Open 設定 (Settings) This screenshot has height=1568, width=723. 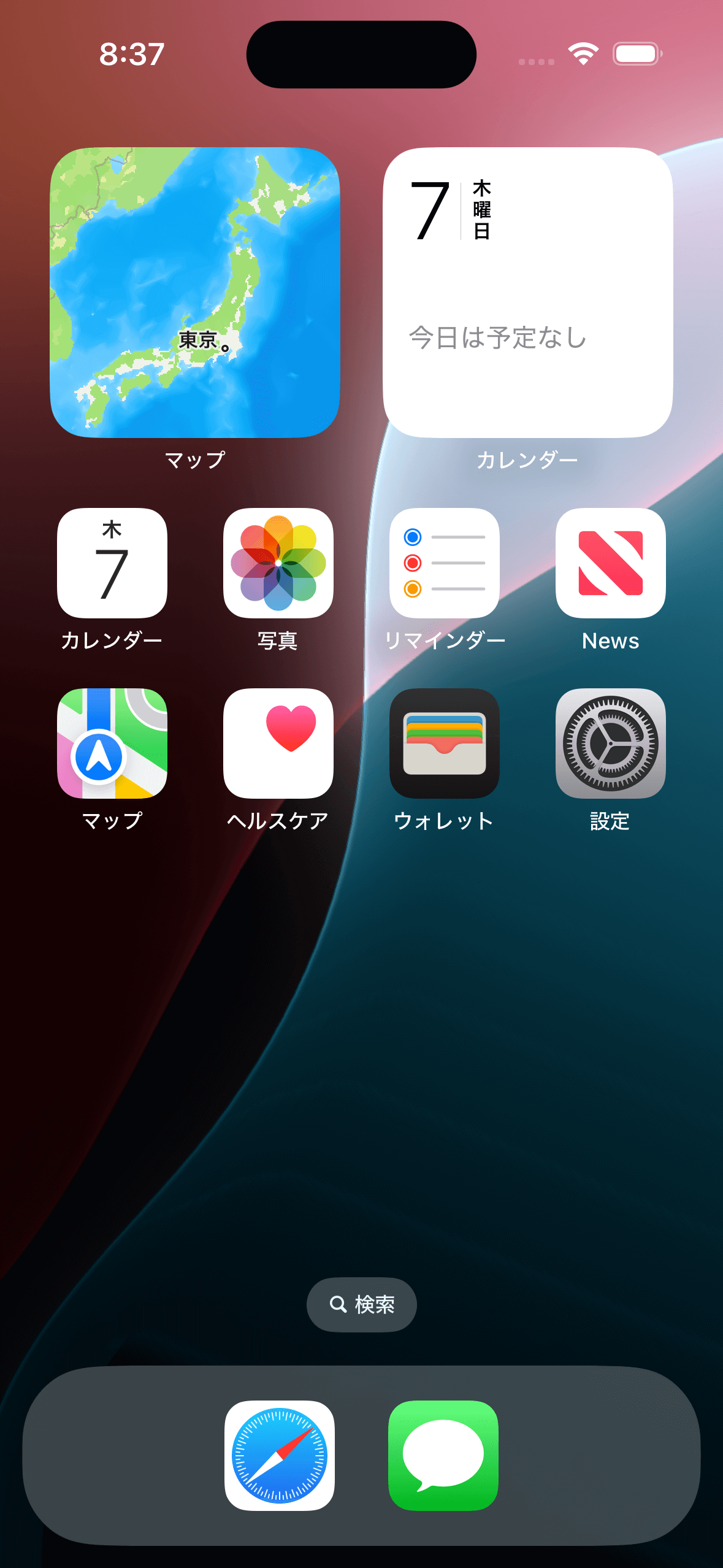coord(610,744)
